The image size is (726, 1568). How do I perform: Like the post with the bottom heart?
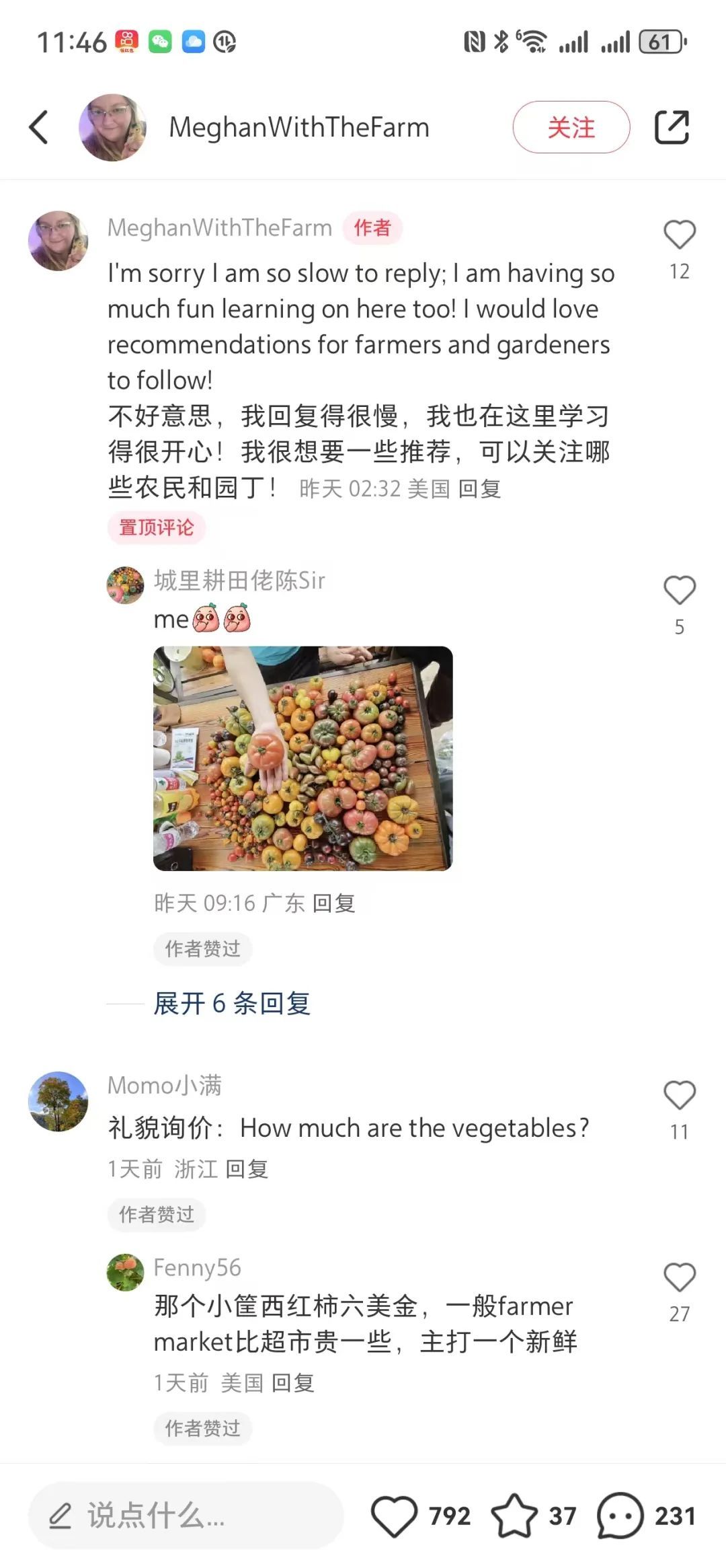coord(395,1516)
